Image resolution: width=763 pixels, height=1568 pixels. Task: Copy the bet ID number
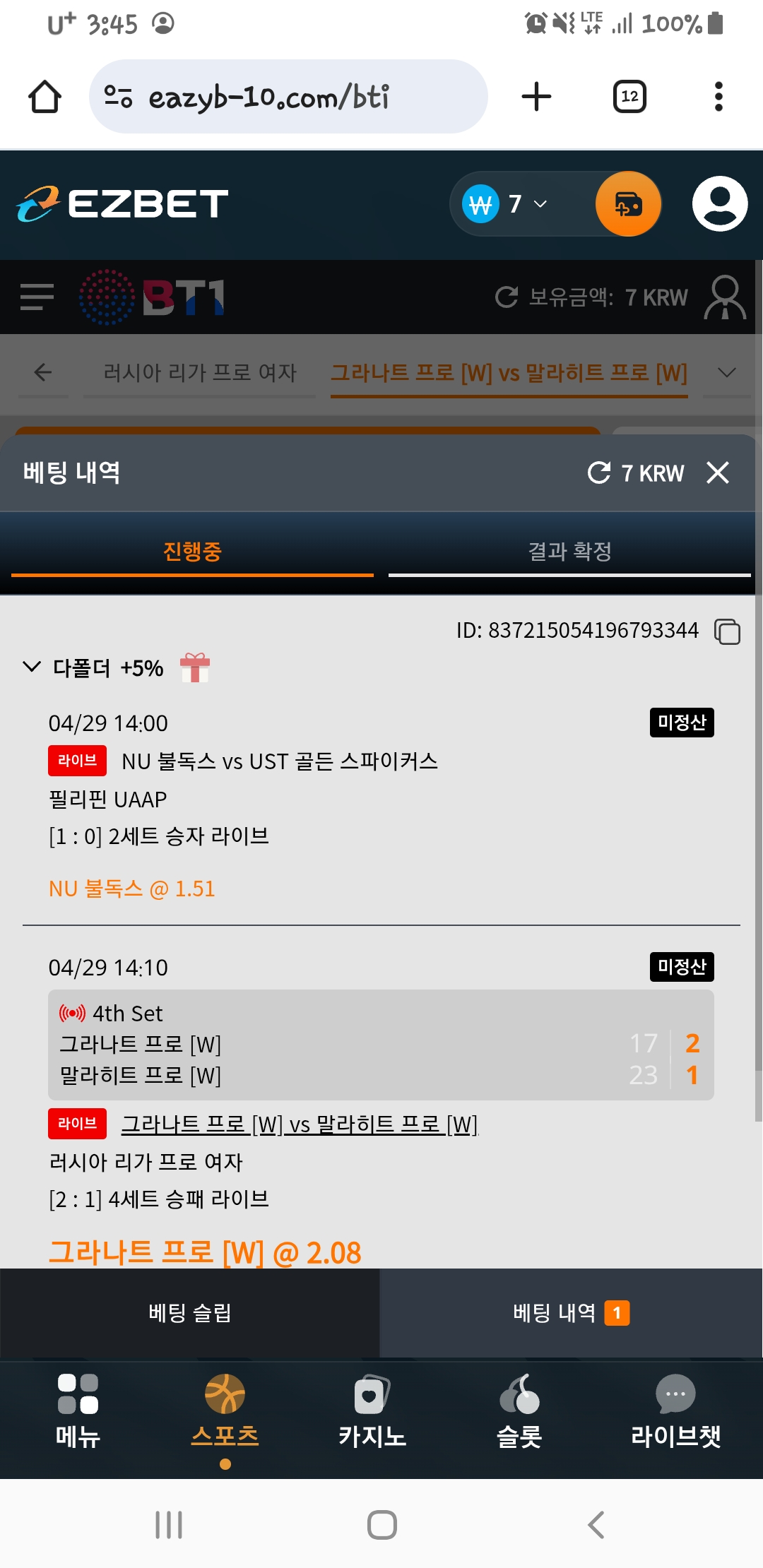[727, 631]
